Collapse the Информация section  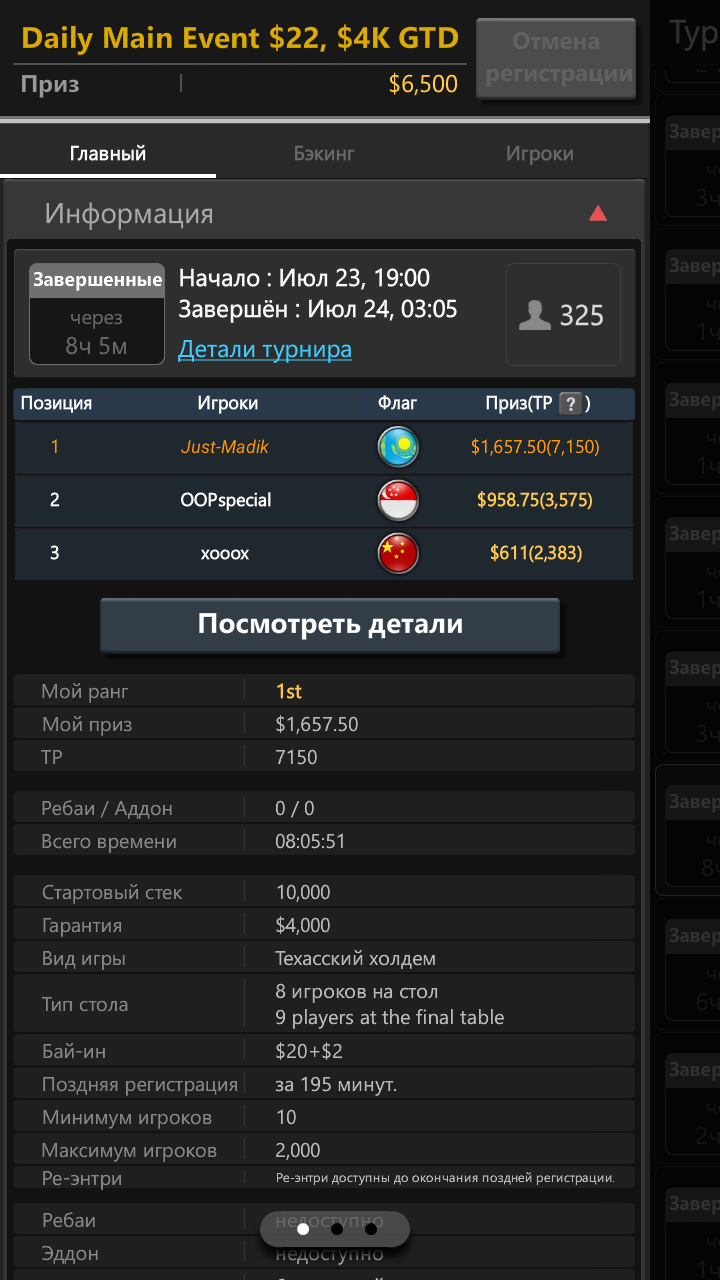click(598, 213)
